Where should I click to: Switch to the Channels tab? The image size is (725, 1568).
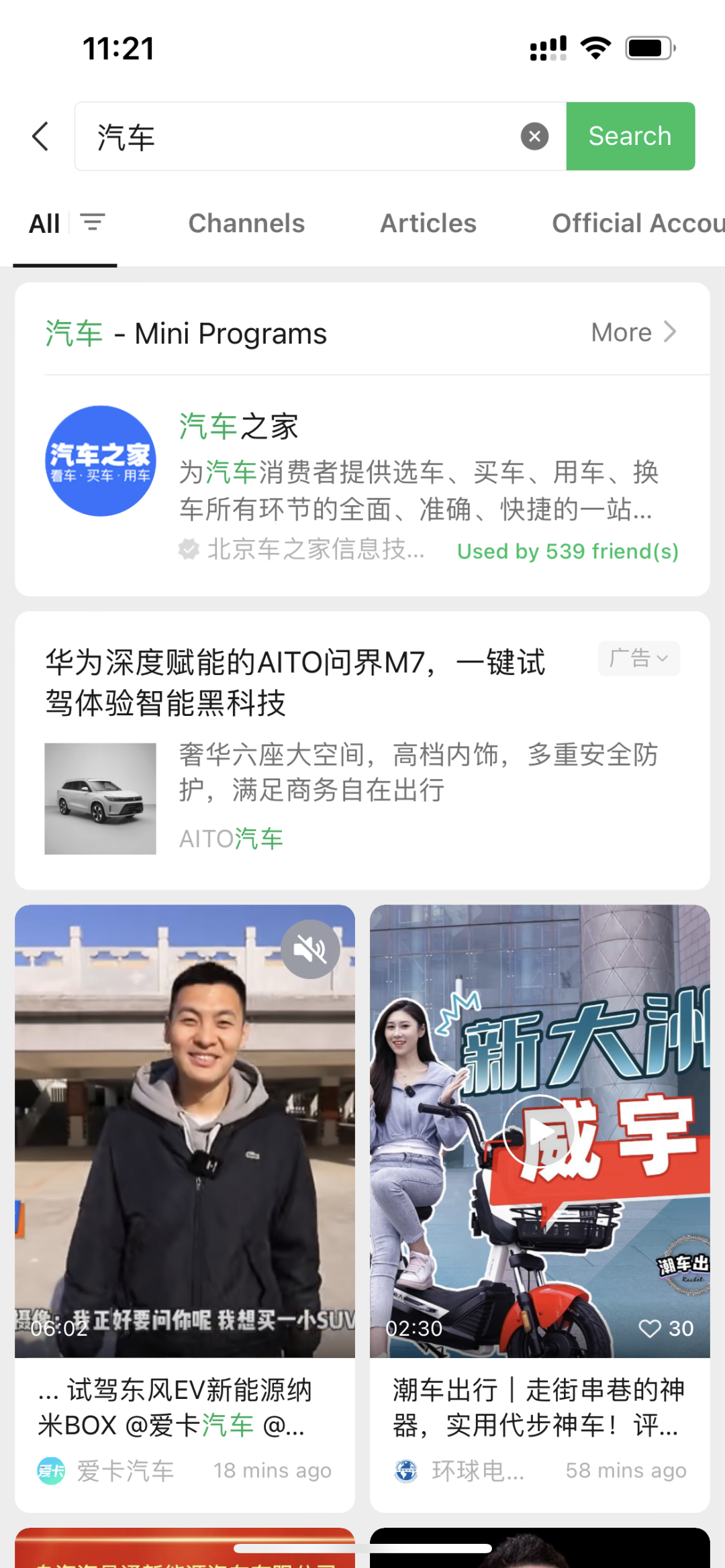246,223
